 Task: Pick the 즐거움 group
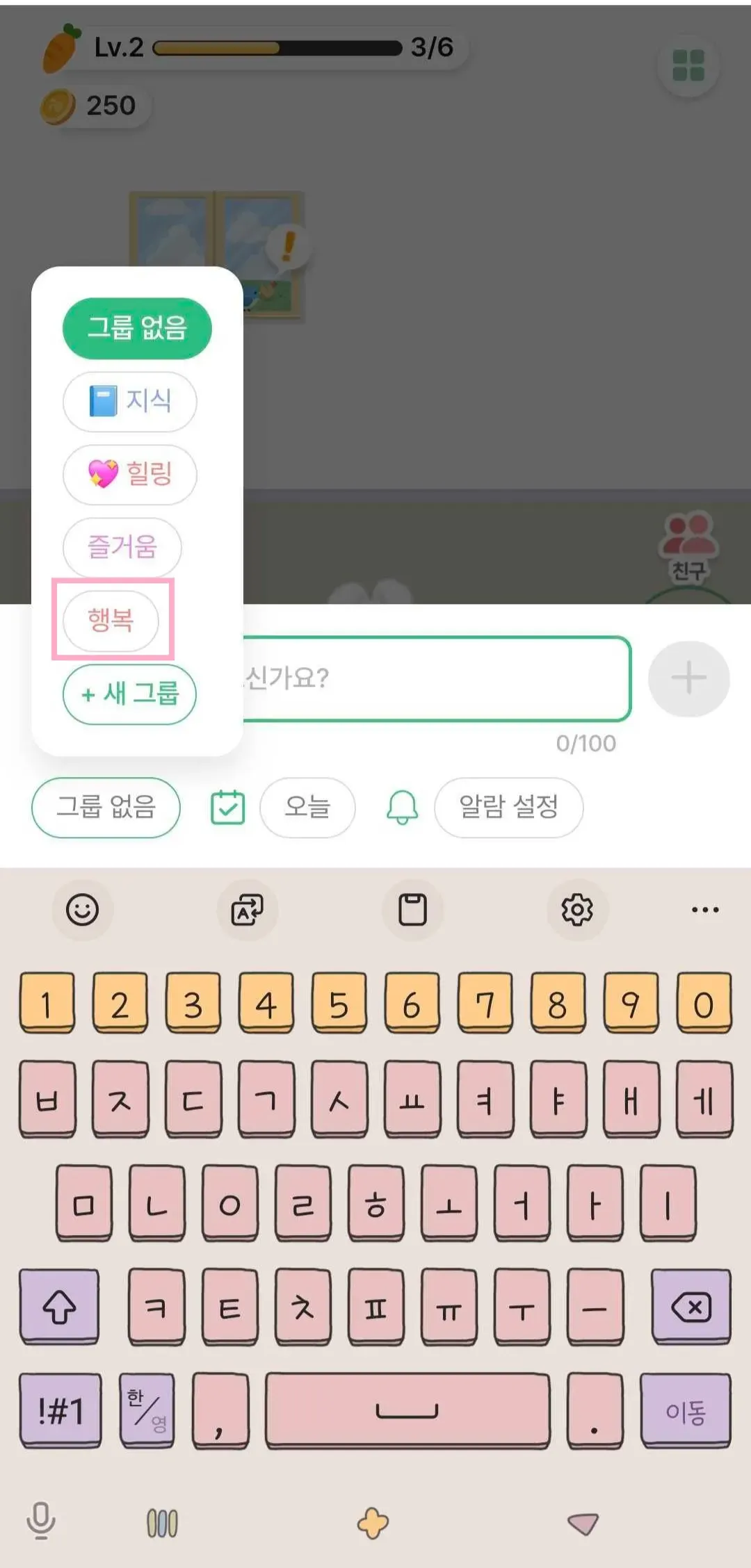tap(122, 547)
